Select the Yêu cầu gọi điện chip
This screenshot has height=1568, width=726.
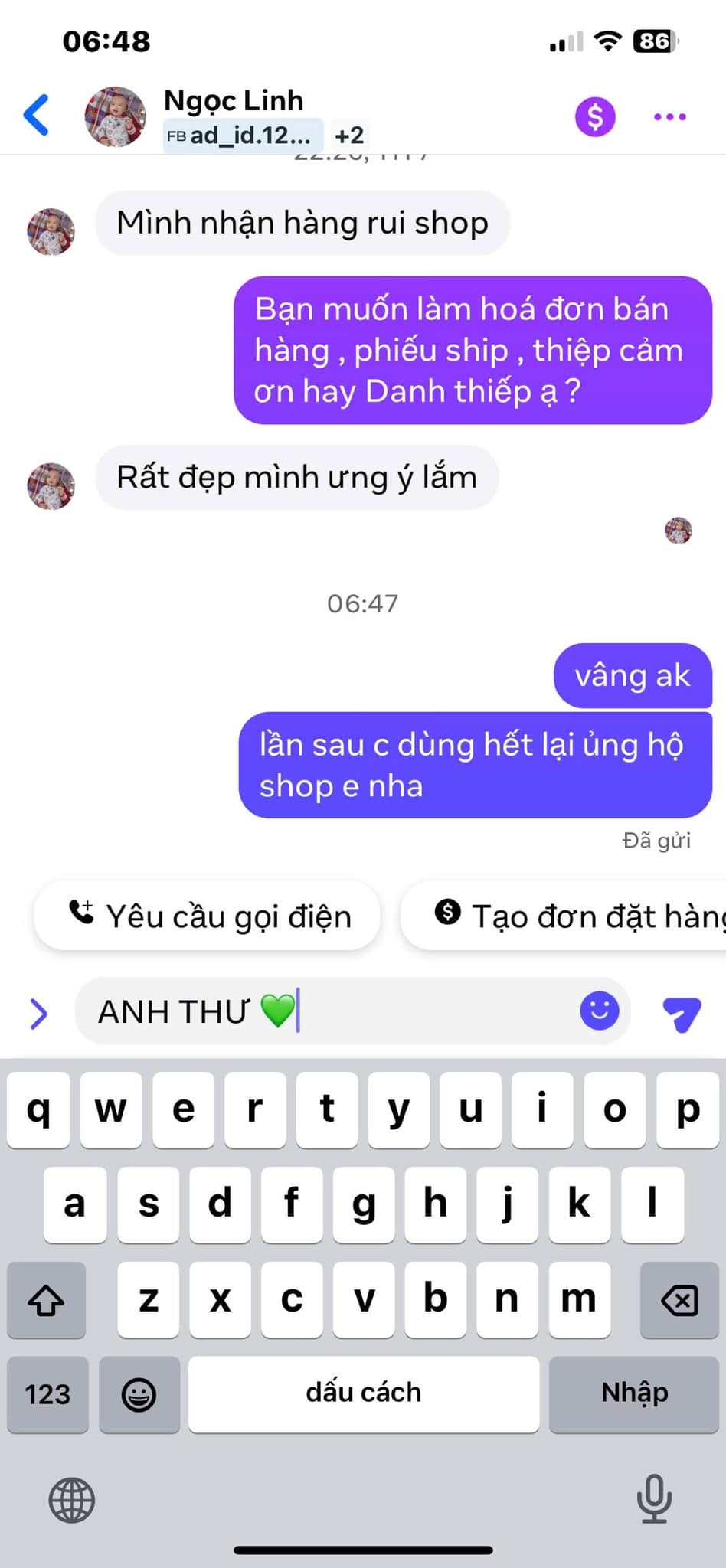coord(207,916)
